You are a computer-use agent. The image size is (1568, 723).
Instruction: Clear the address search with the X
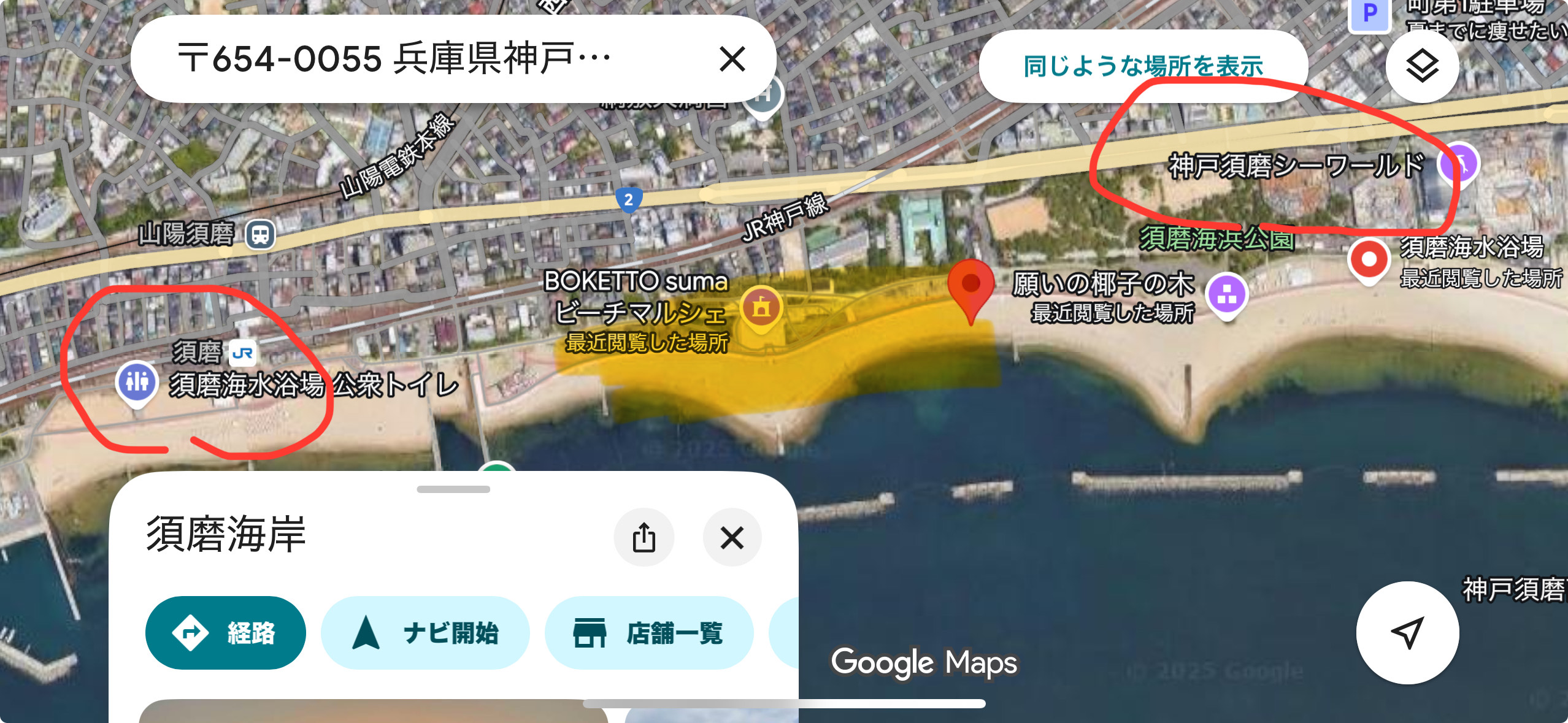tap(732, 59)
